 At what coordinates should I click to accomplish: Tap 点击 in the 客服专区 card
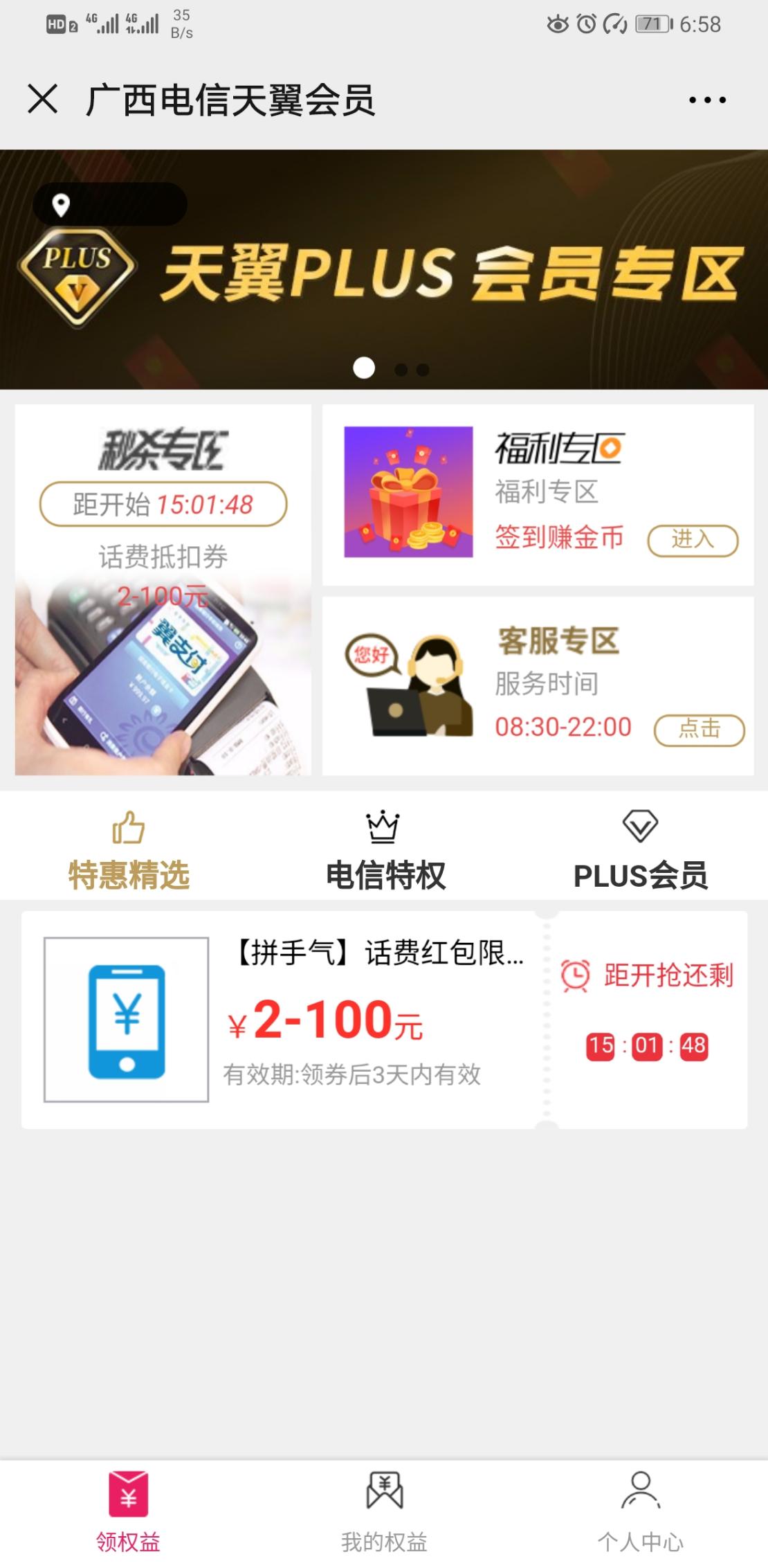point(699,730)
